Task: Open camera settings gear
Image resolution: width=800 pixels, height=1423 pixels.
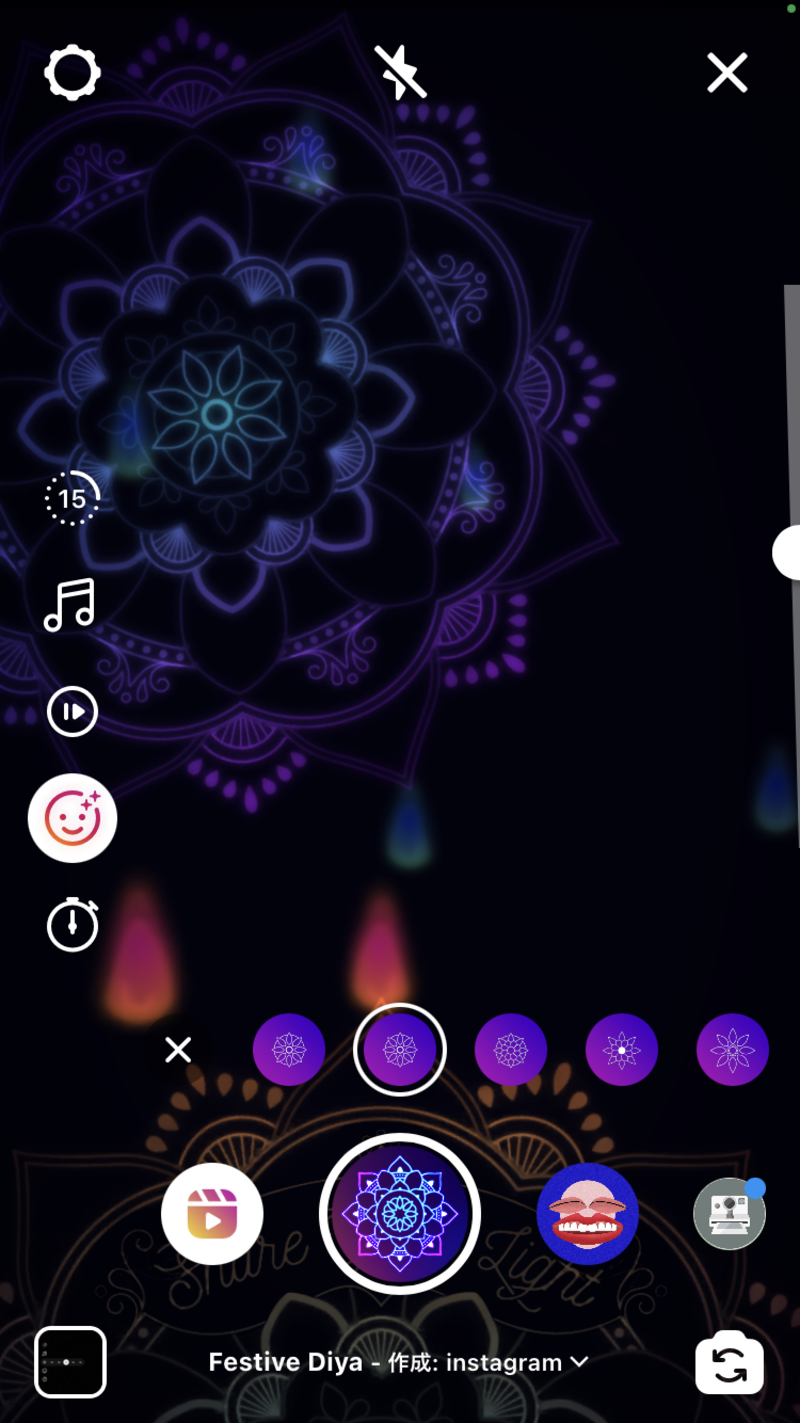Action: click(73, 73)
